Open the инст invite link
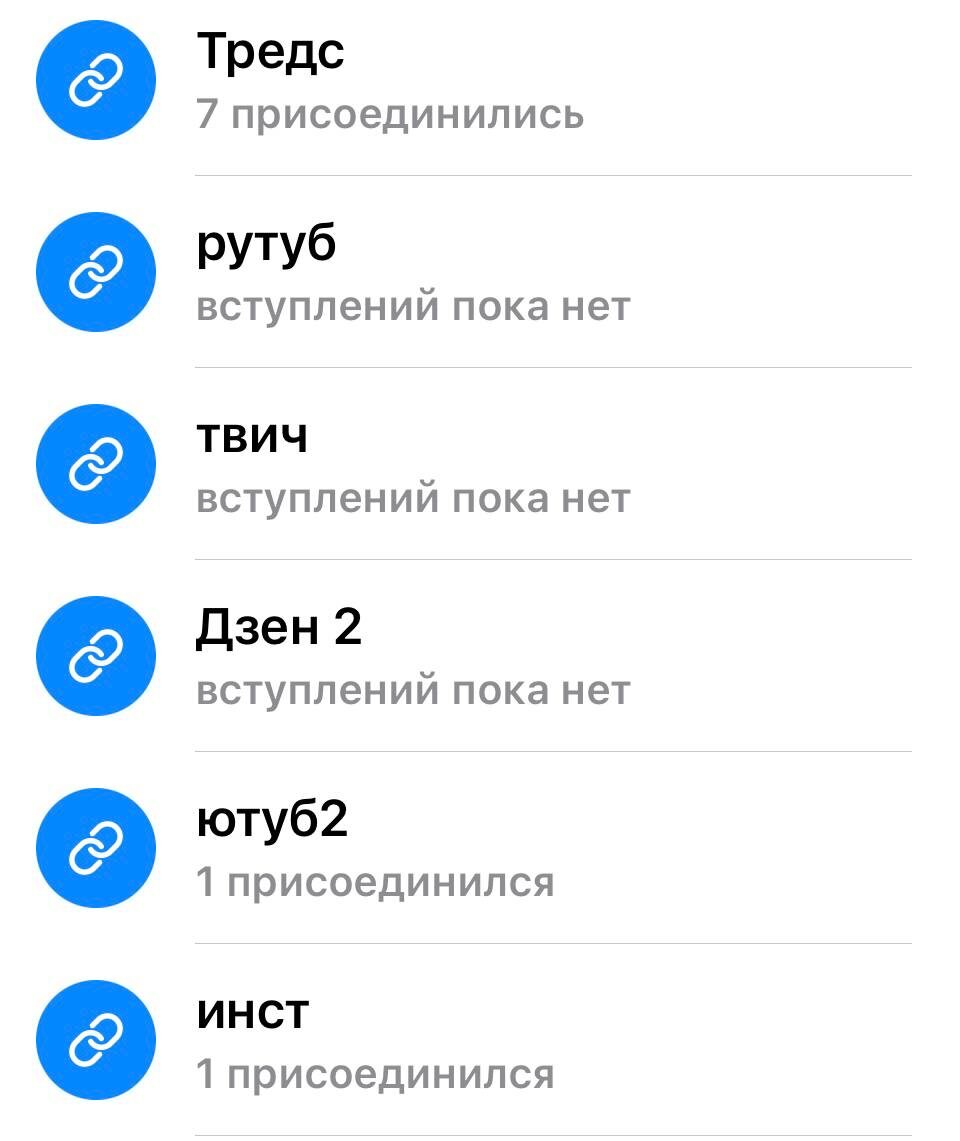Screen dimensions: 960x1141 click(480, 1040)
